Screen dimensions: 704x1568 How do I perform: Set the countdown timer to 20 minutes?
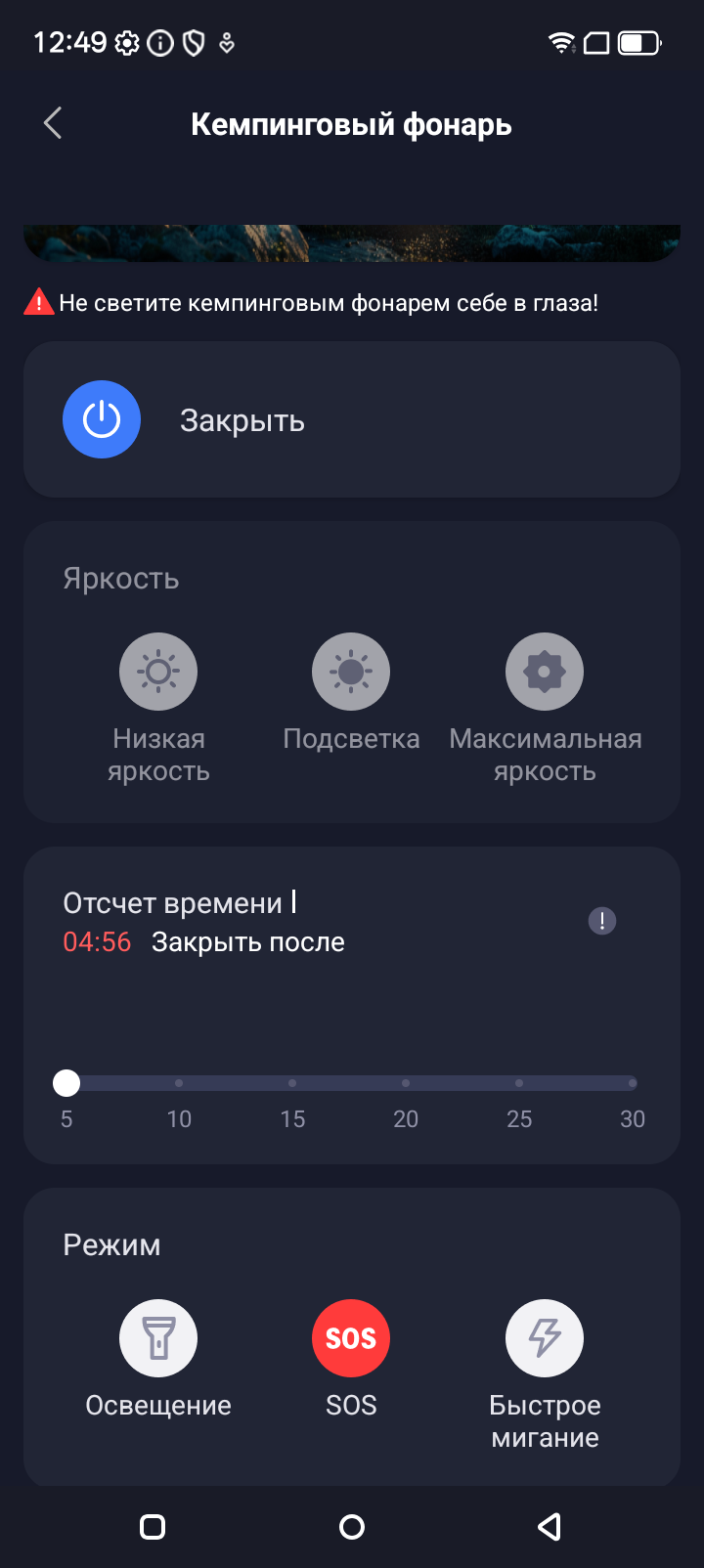click(x=406, y=1083)
